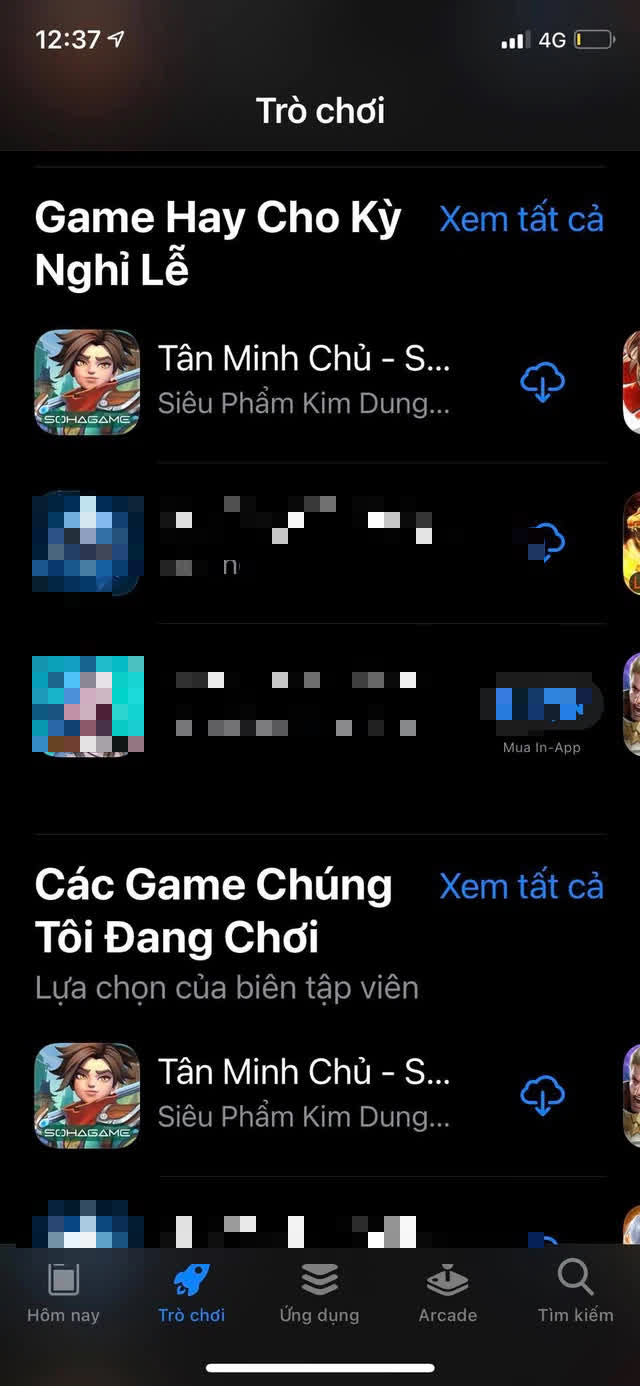This screenshot has height=1386, width=640.
Task: Open the Arcade tab
Action: click(x=447, y=1292)
